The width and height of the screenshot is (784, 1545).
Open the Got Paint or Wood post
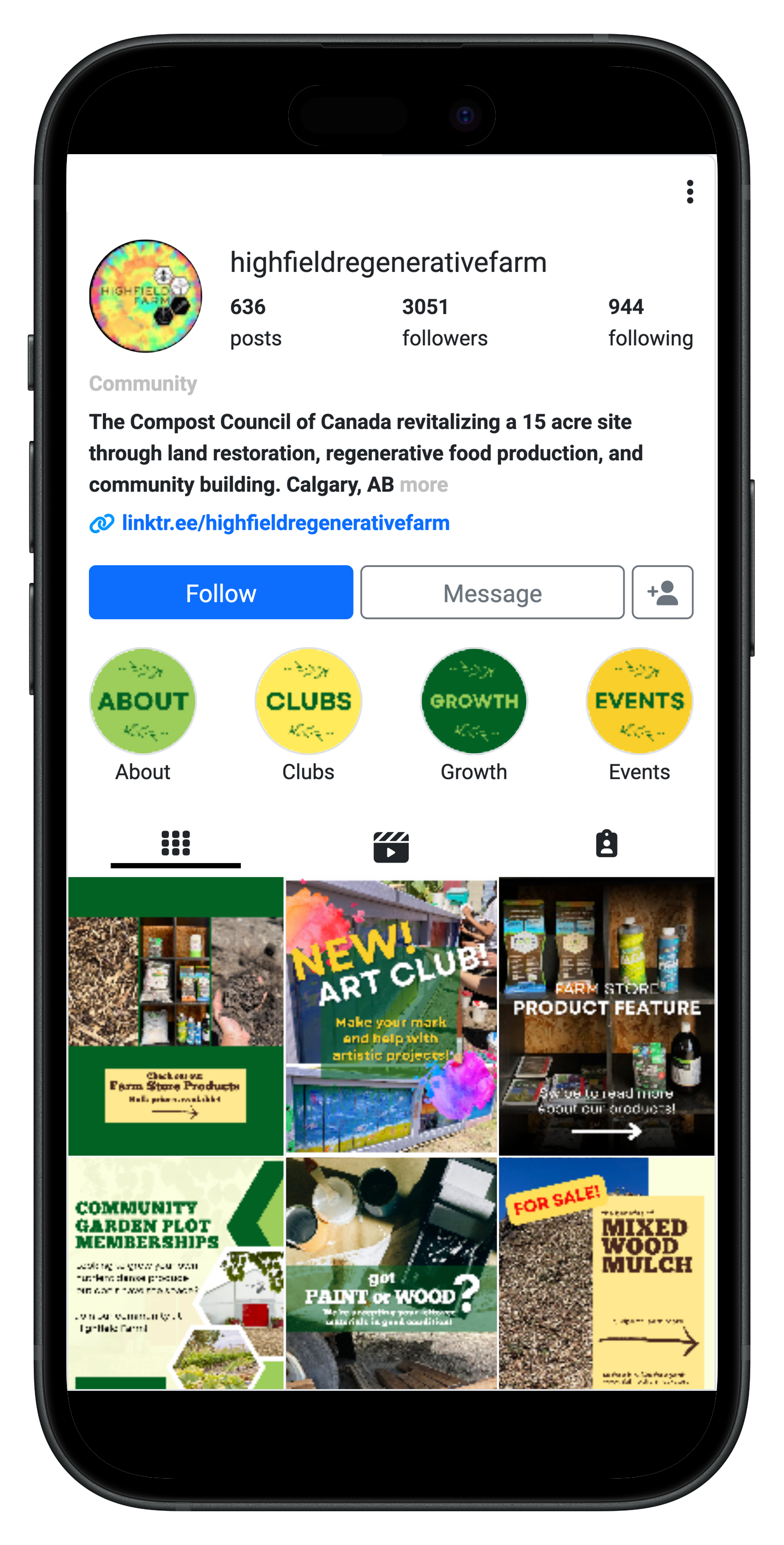point(391,1273)
